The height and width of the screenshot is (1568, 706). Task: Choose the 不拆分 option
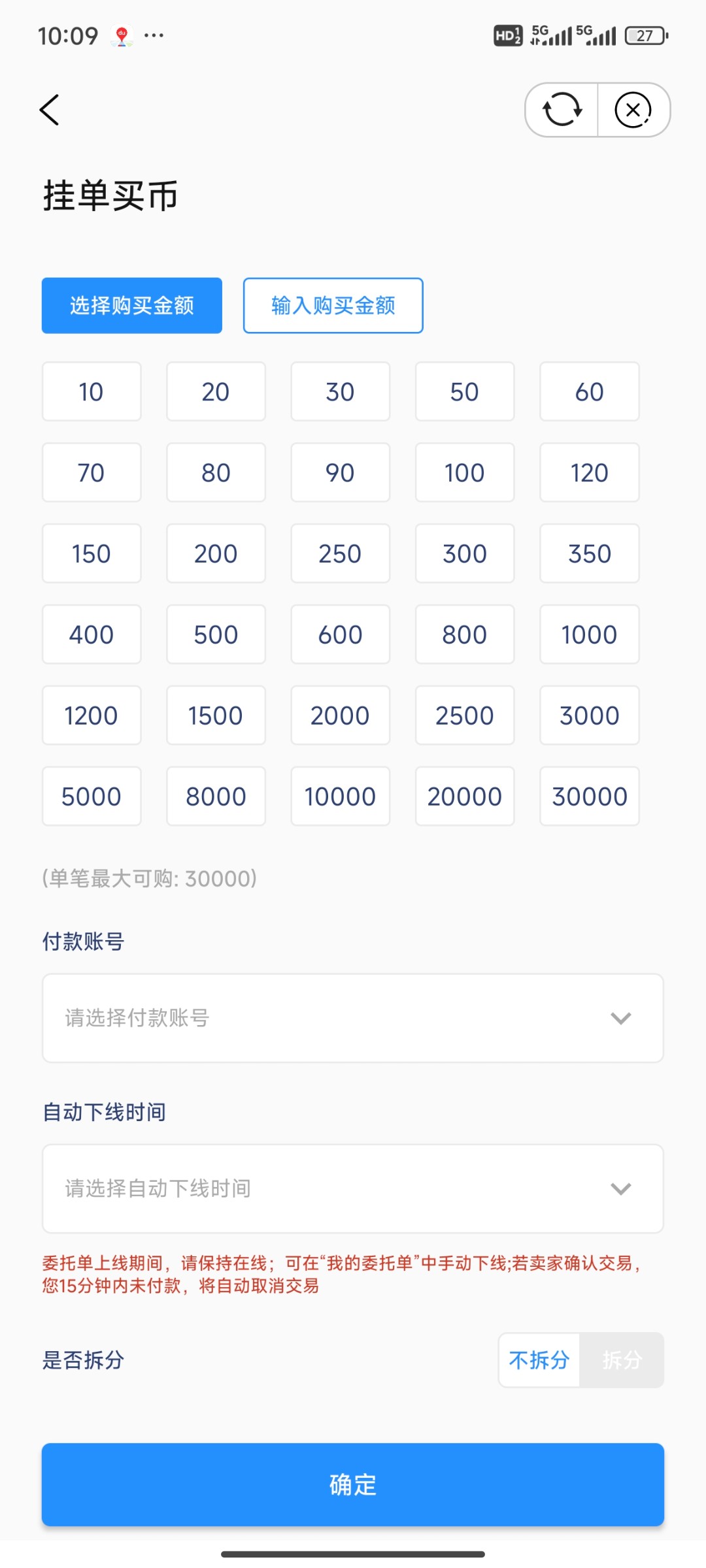pos(539,1361)
